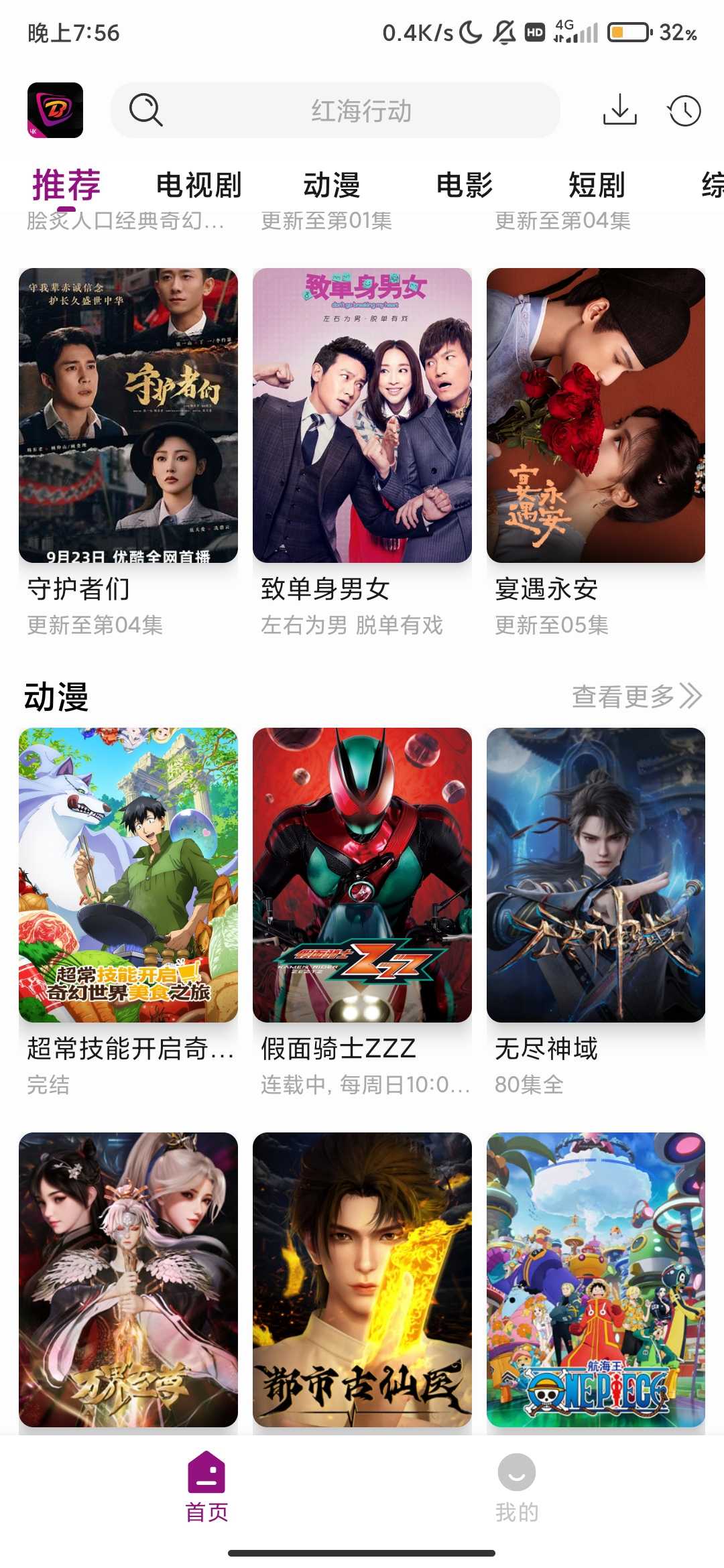724x1568 pixels.
Task: Open the 都市古仙医 poster
Action: pos(362,1279)
